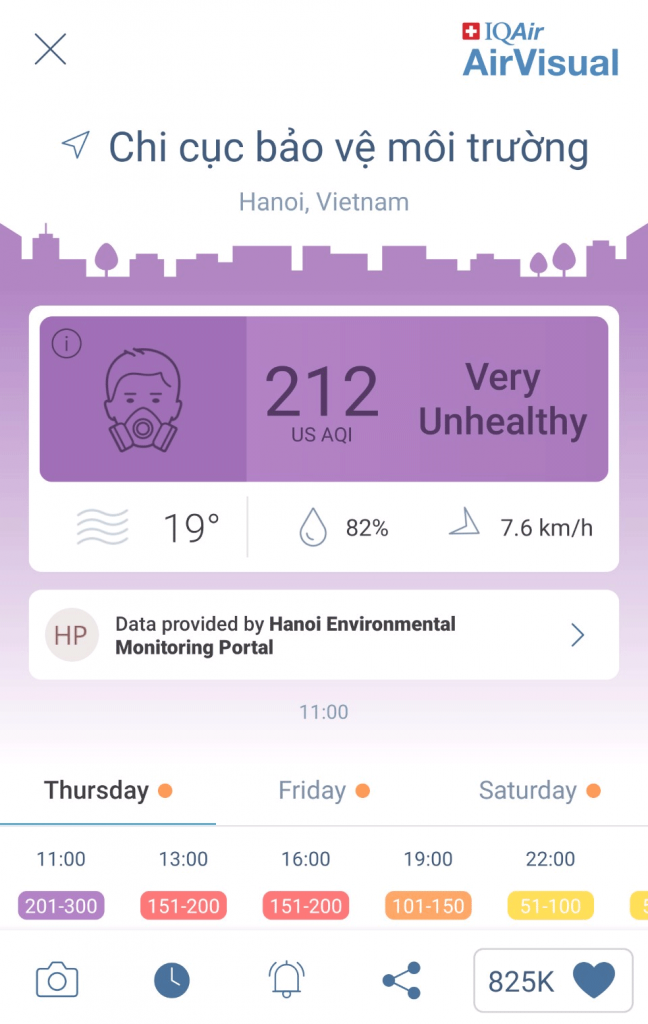The height and width of the screenshot is (1024, 648).
Task: Open the camera icon
Action: point(57,980)
